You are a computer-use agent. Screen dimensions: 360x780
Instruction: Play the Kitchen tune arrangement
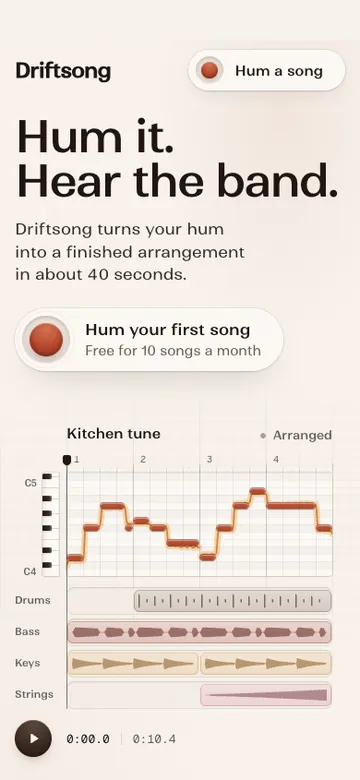click(33, 738)
